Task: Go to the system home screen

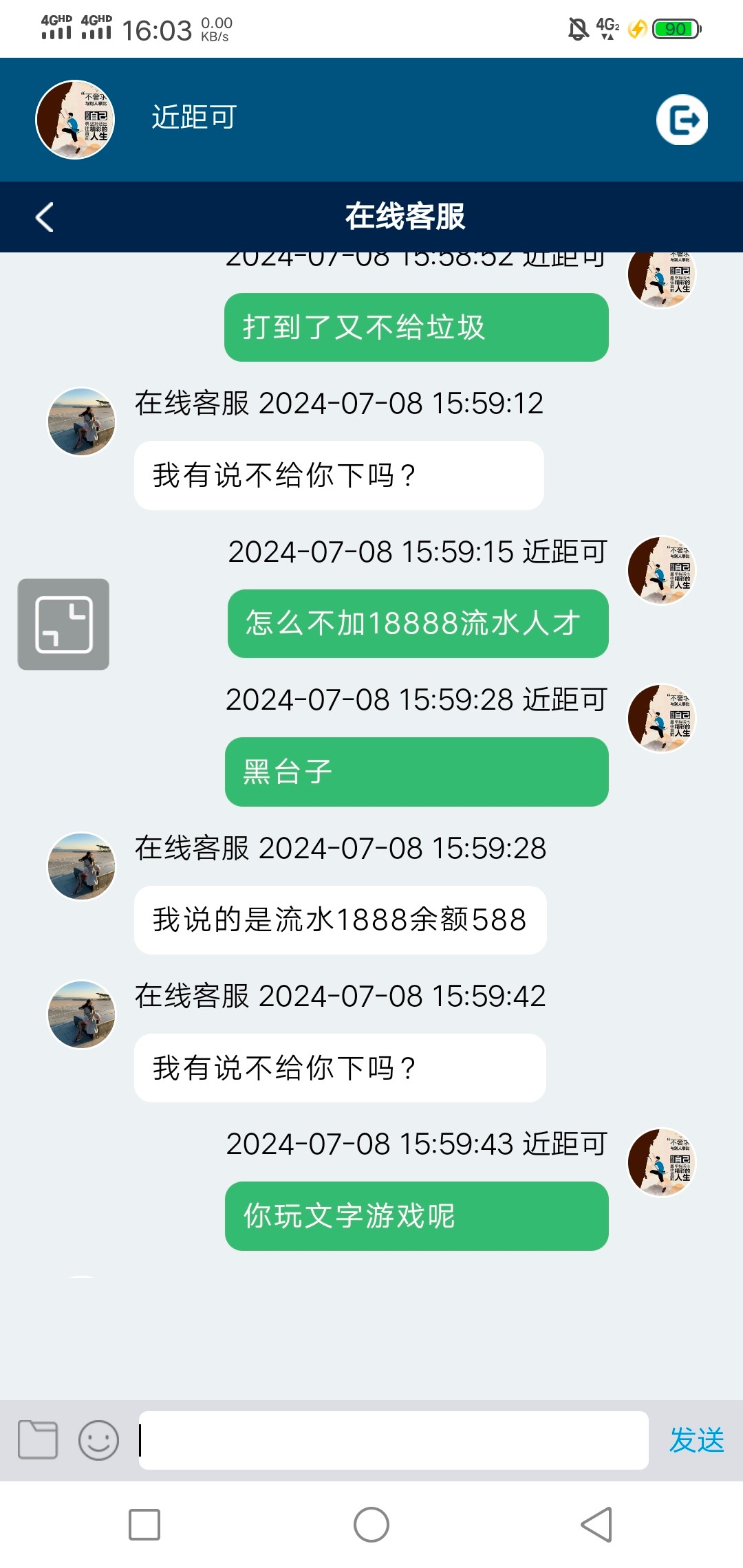Action: point(371,1525)
